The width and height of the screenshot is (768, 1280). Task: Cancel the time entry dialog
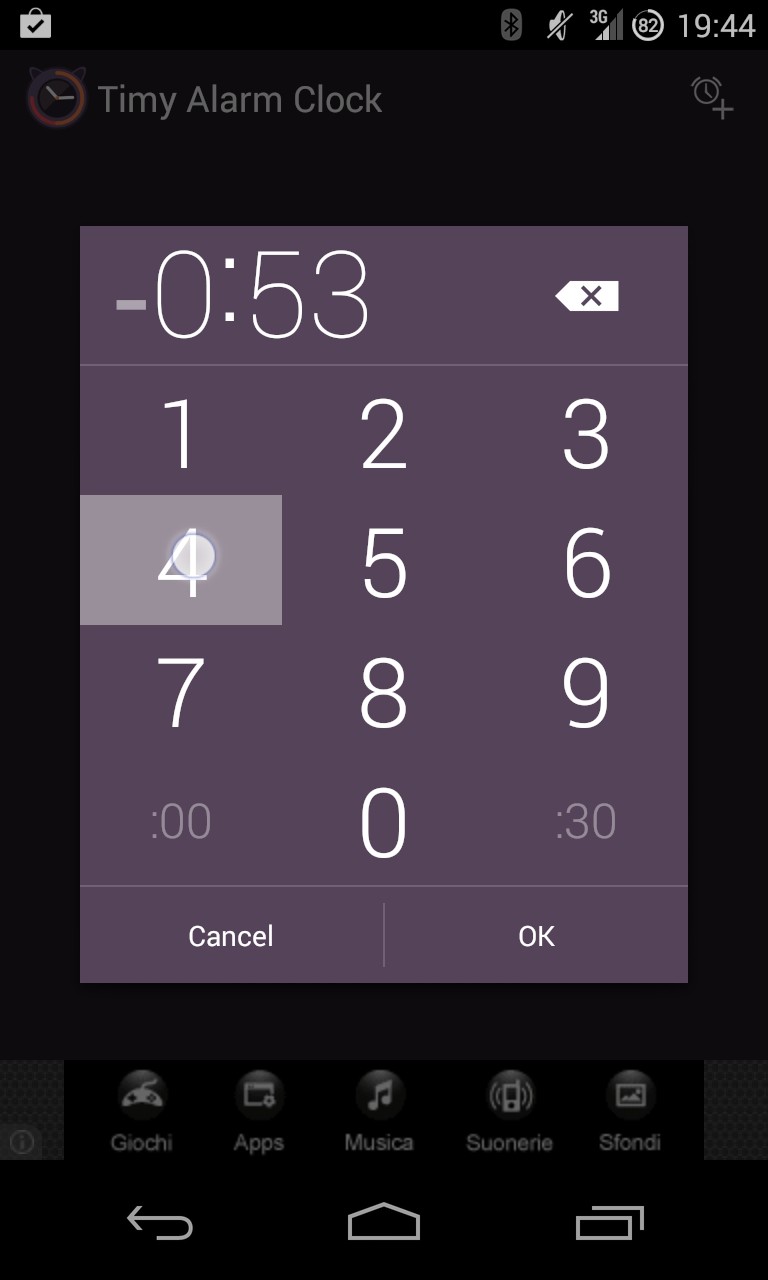[x=231, y=935]
